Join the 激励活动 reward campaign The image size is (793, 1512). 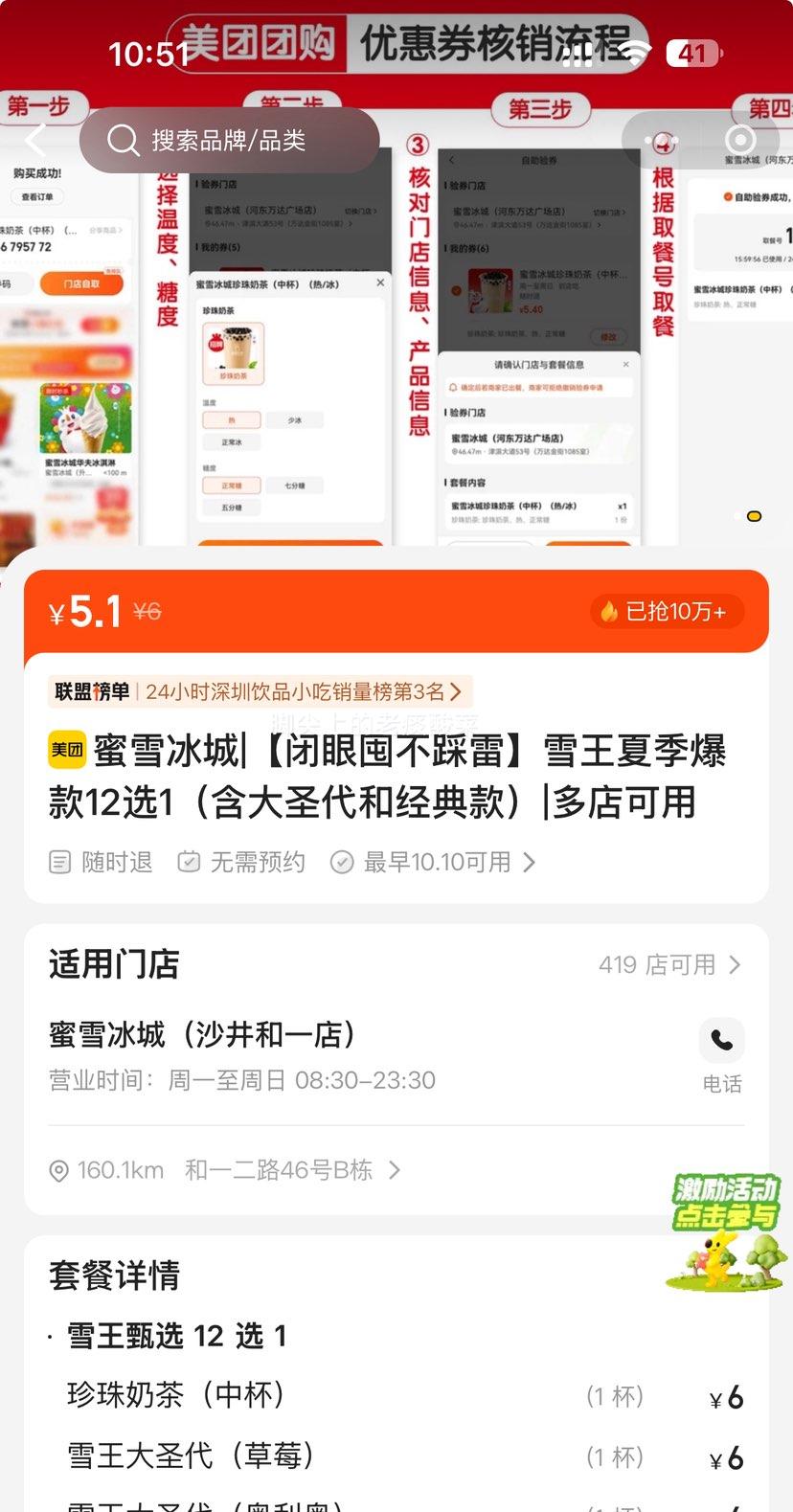(x=727, y=1230)
